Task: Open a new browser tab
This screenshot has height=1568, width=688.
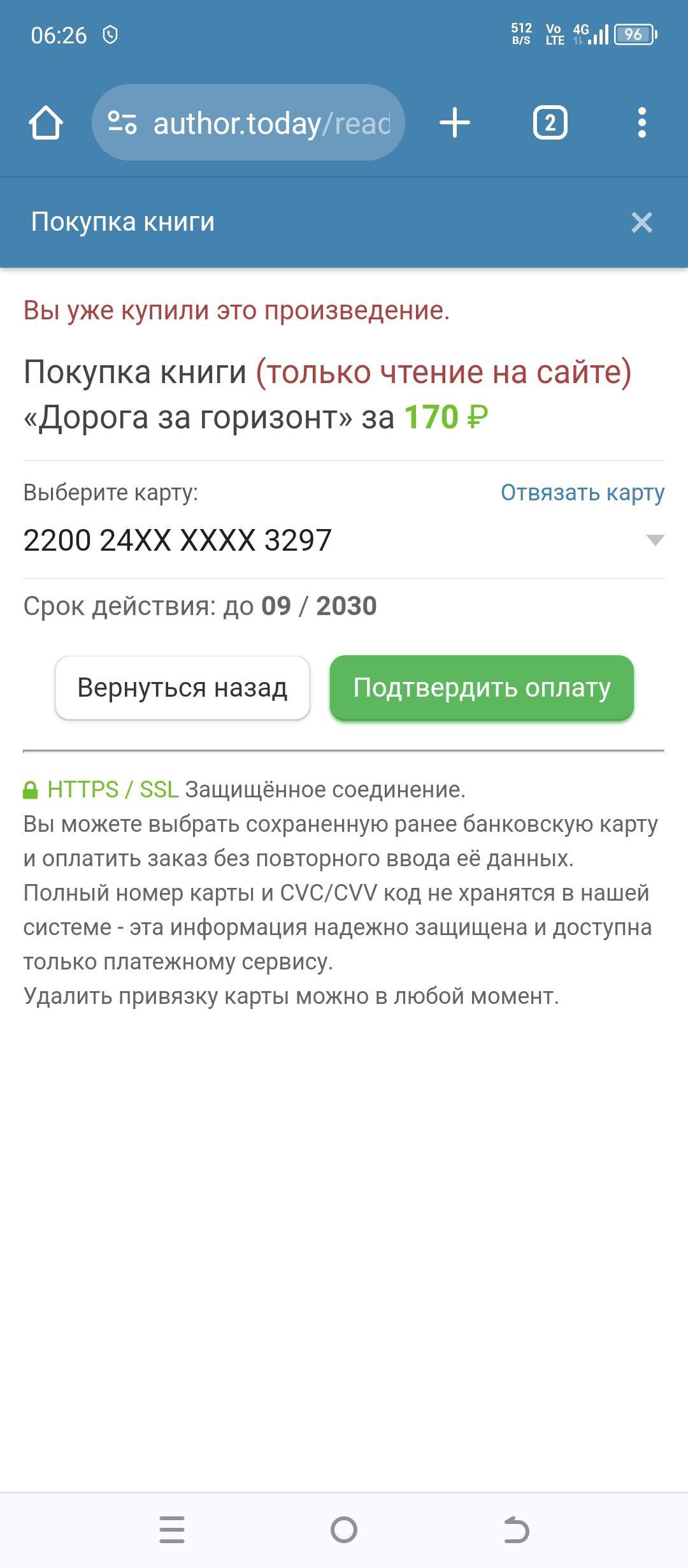Action: click(x=455, y=122)
